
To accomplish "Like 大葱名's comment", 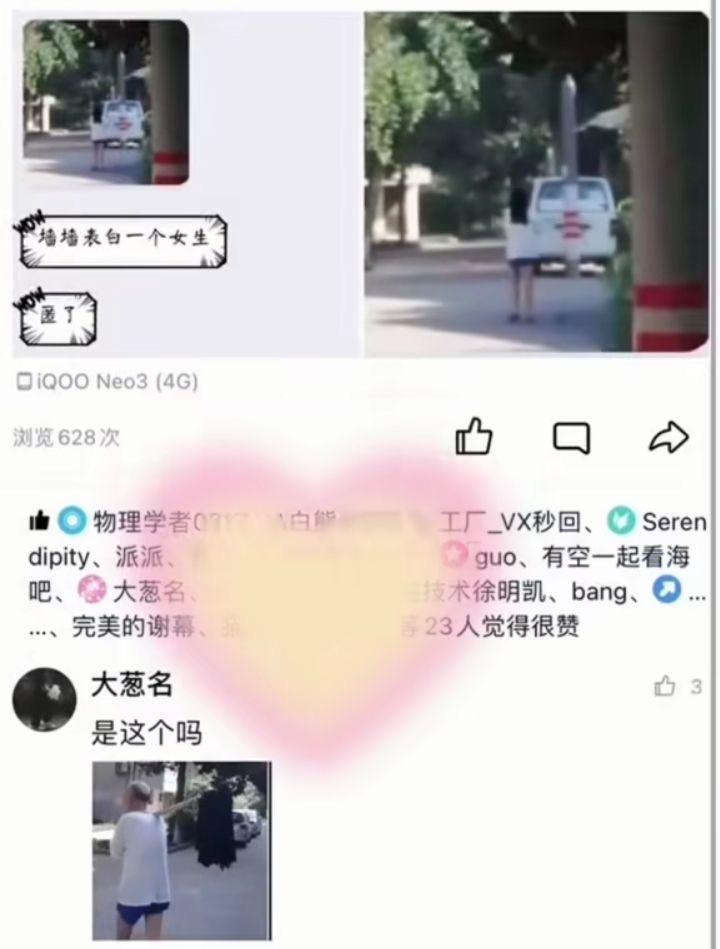I will pos(666,686).
